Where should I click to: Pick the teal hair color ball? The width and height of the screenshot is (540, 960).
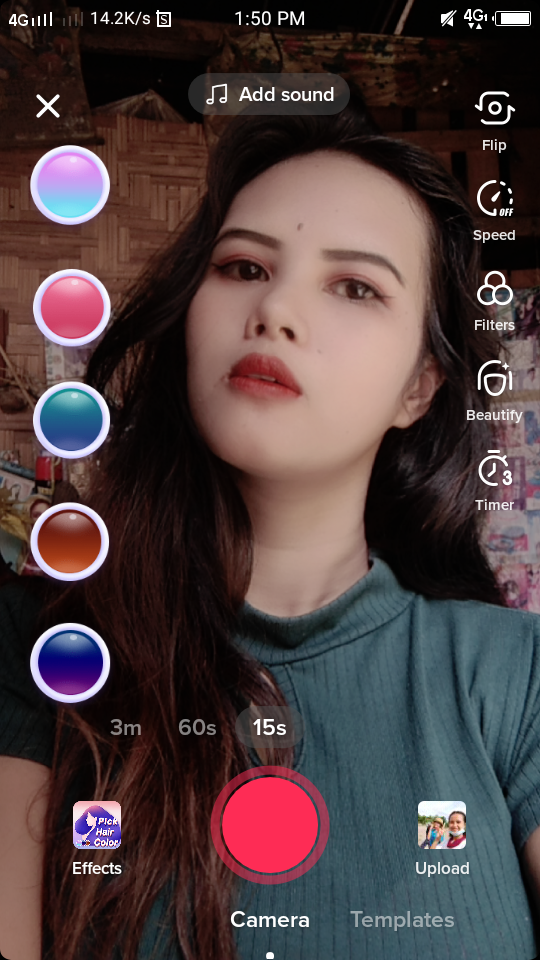pos(71,420)
